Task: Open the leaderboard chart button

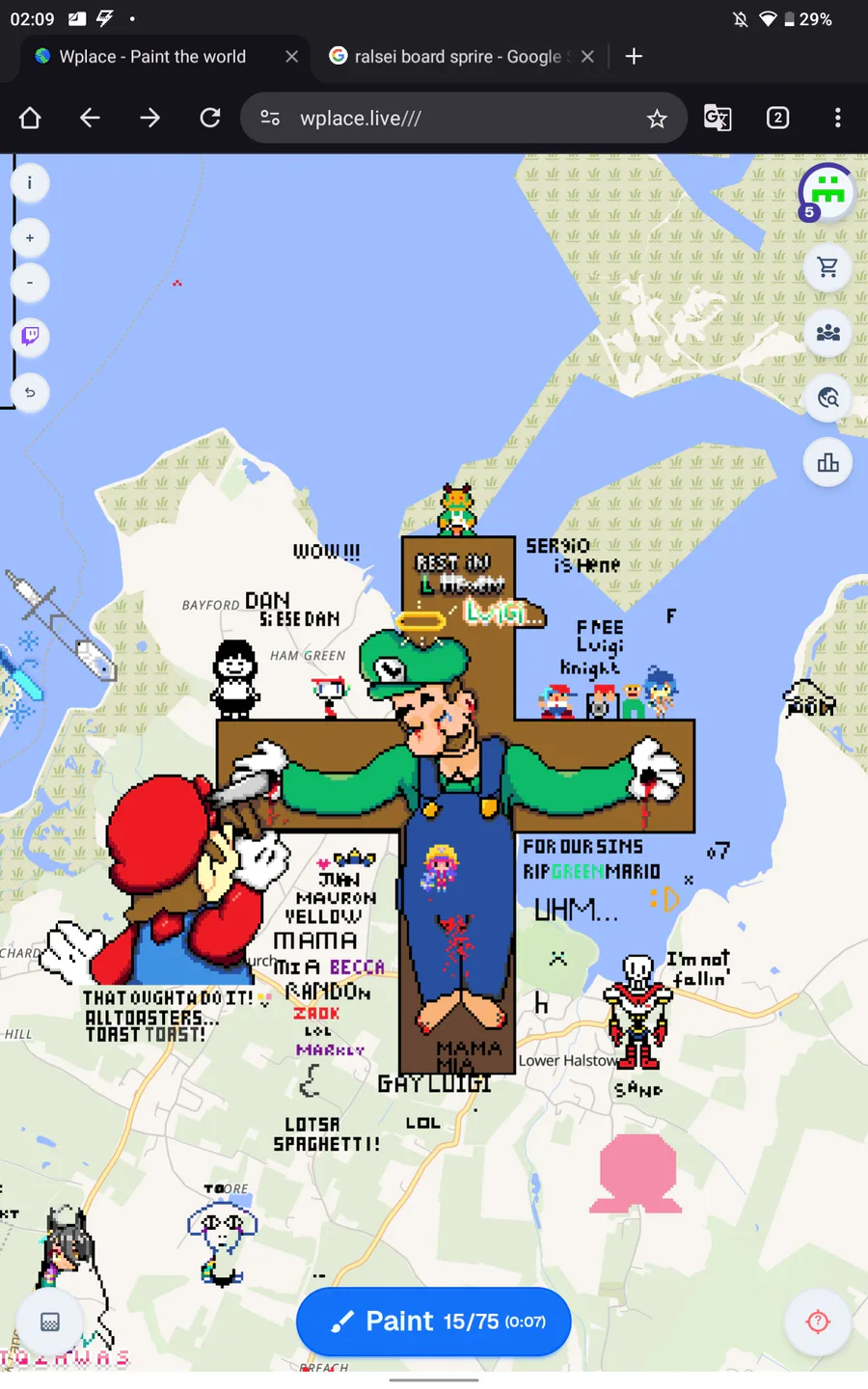Action: (827, 463)
